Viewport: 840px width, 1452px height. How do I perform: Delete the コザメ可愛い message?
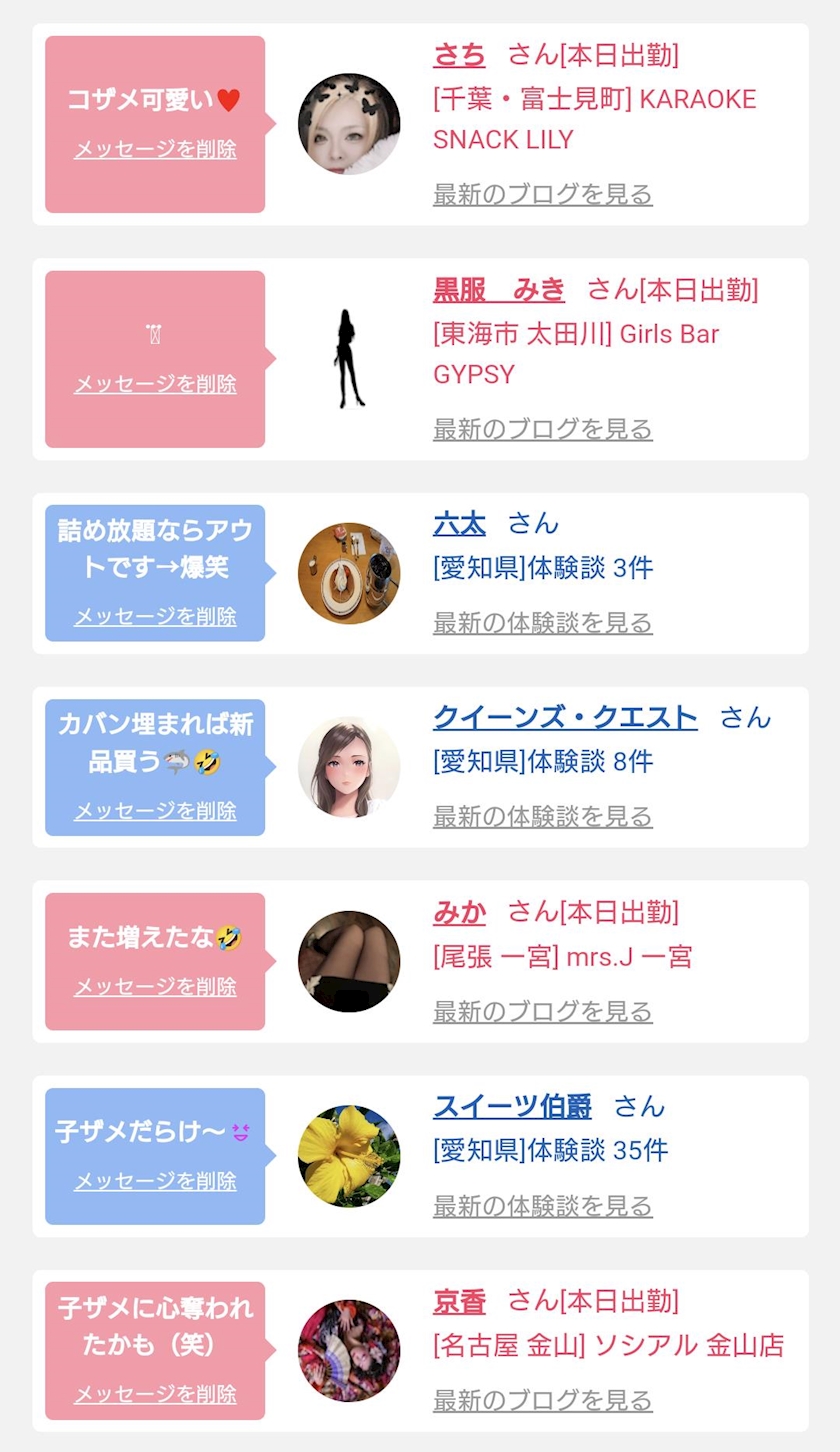click(155, 149)
